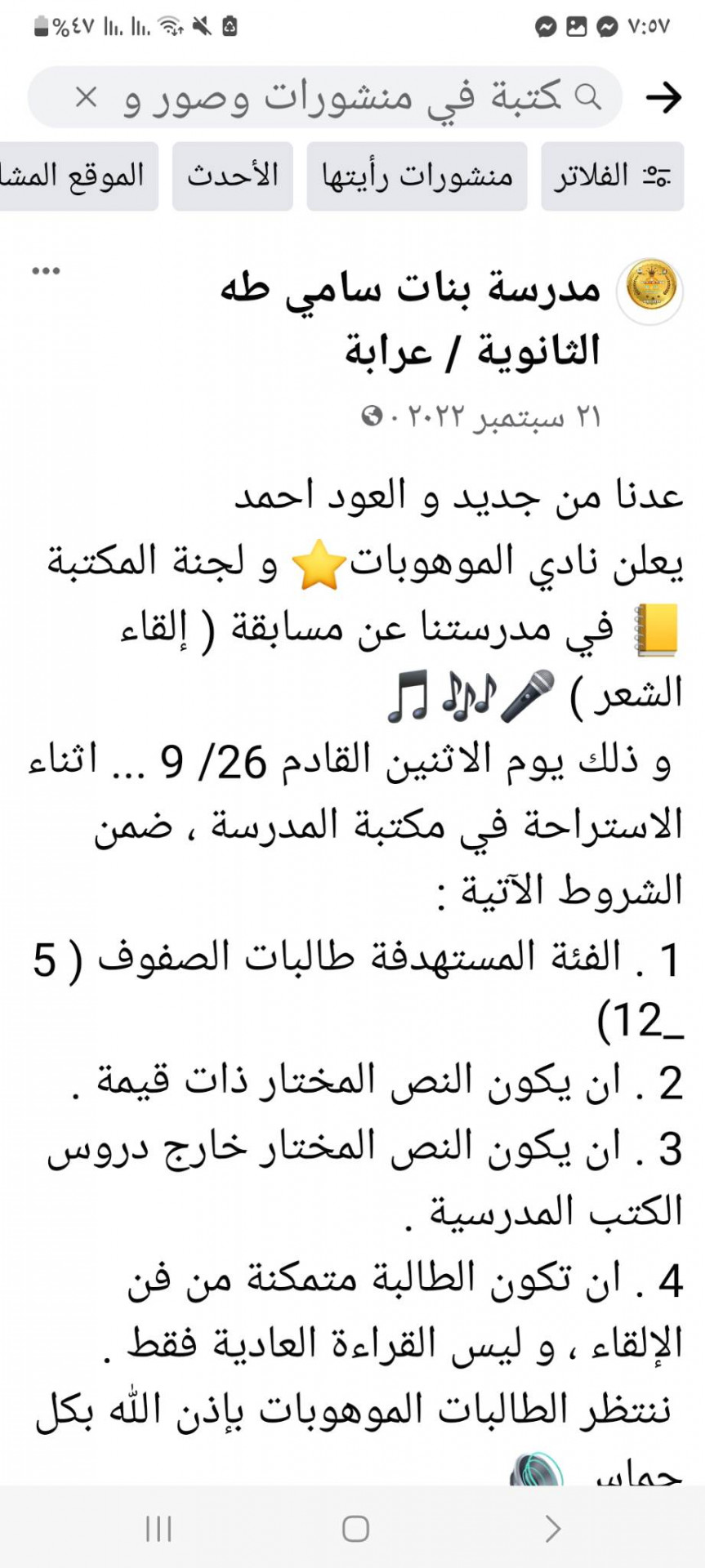Open the system recent apps button
Screen dimensions: 705x1568
coord(158,1528)
